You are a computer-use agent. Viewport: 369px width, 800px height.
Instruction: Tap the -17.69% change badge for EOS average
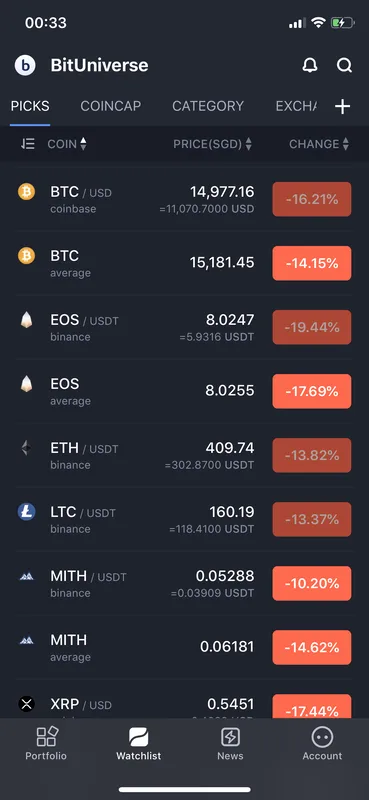pos(312,391)
